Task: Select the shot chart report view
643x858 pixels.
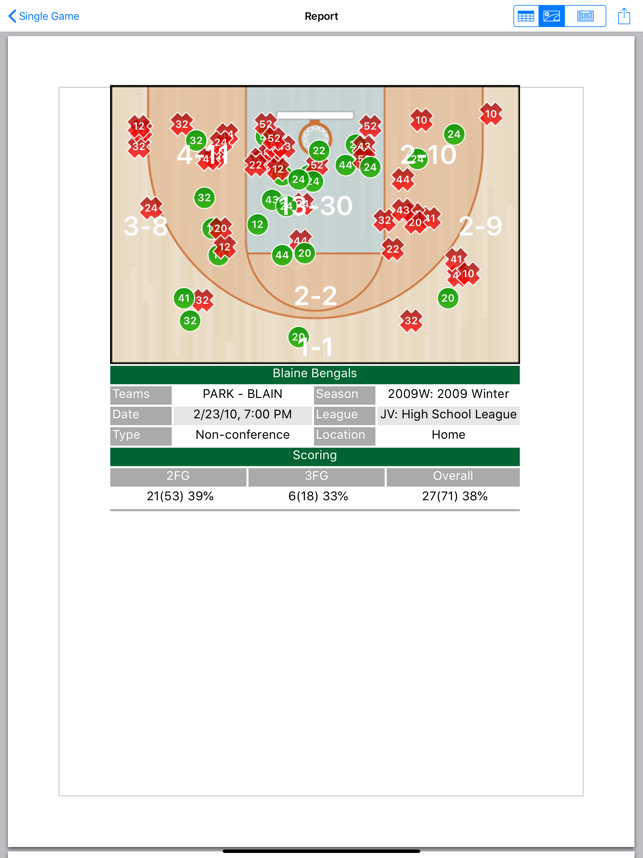Action: coord(552,16)
